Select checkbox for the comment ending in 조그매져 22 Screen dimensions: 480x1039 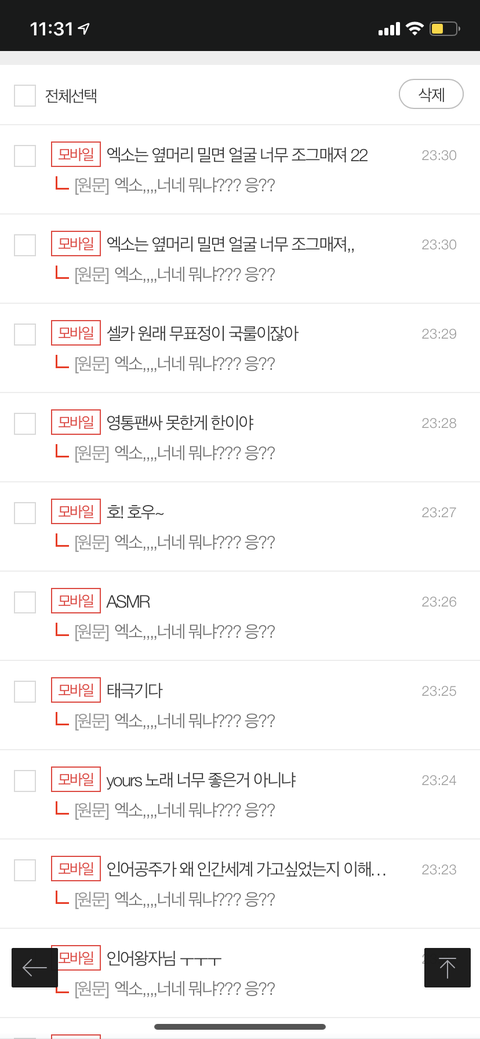coord(25,156)
